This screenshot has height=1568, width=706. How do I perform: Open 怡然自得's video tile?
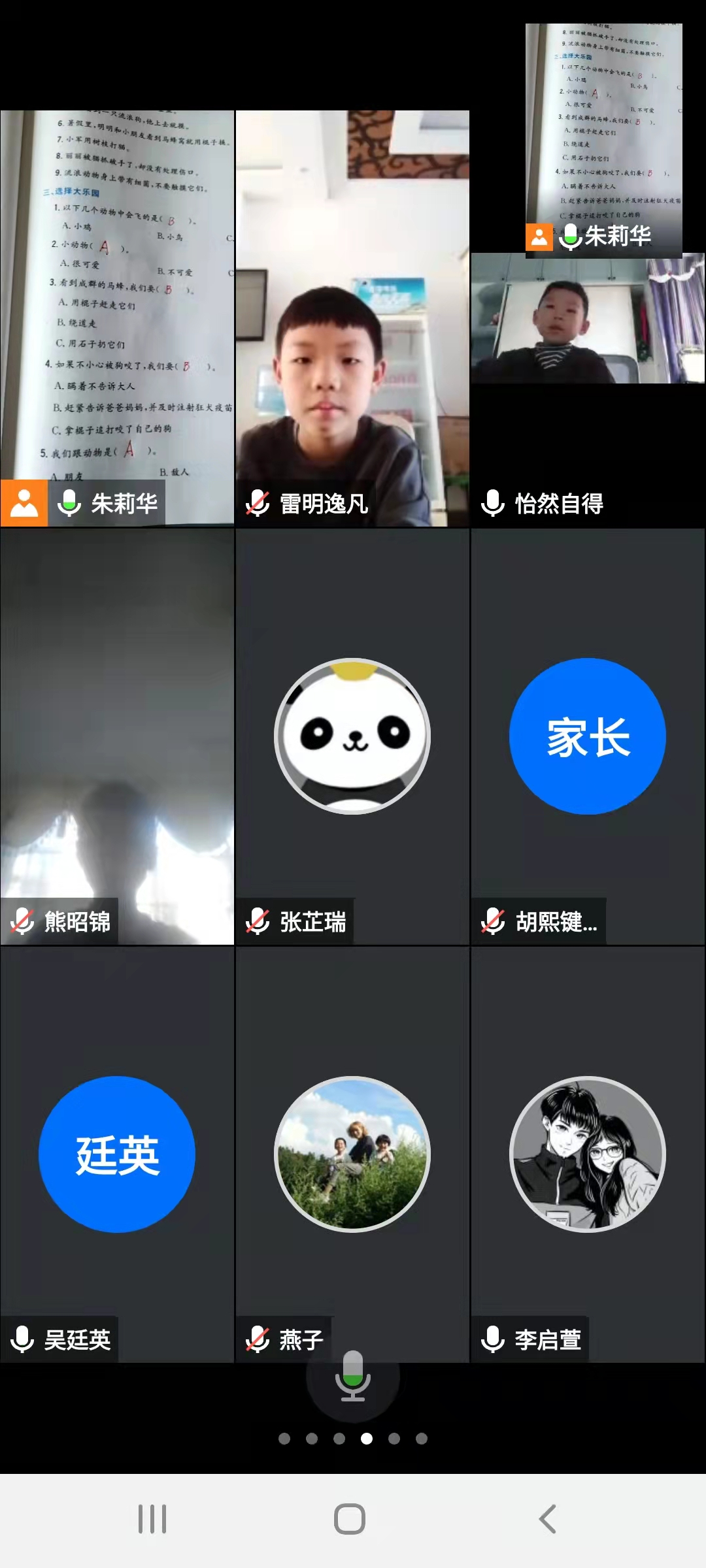pyautogui.click(x=587, y=392)
